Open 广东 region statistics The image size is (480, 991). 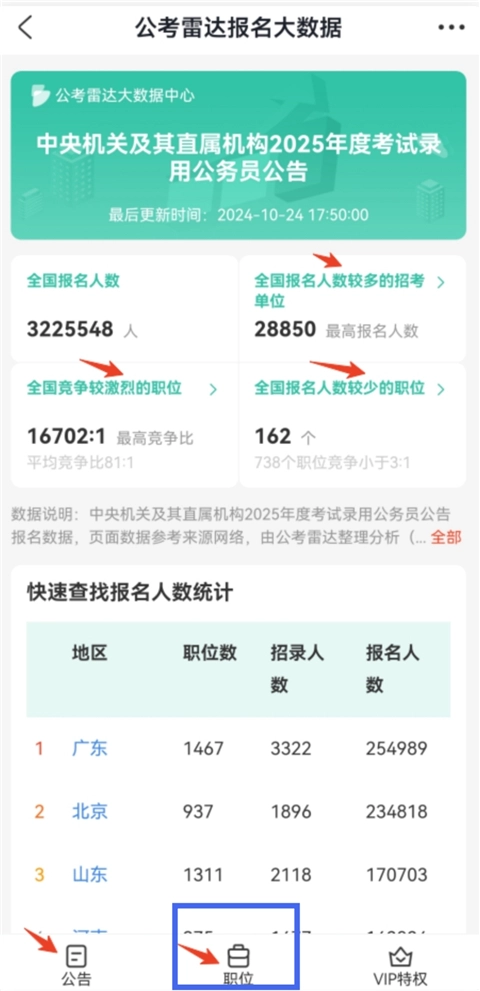point(90,748)
